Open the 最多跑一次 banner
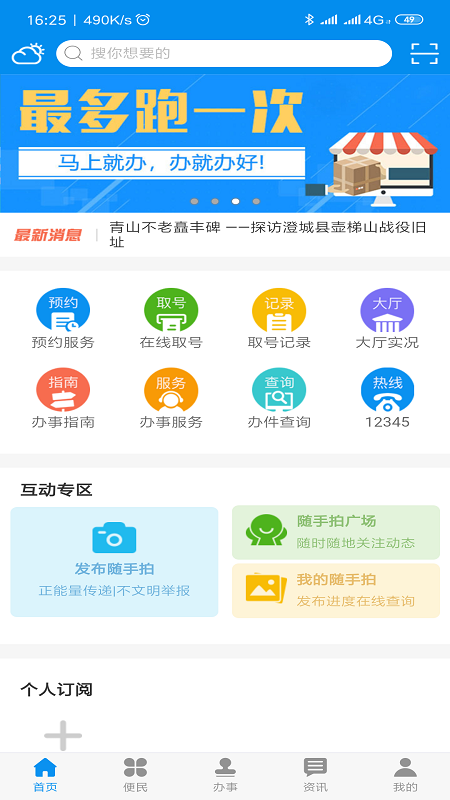This screenshot has height=800, width=450. (225, 143)
